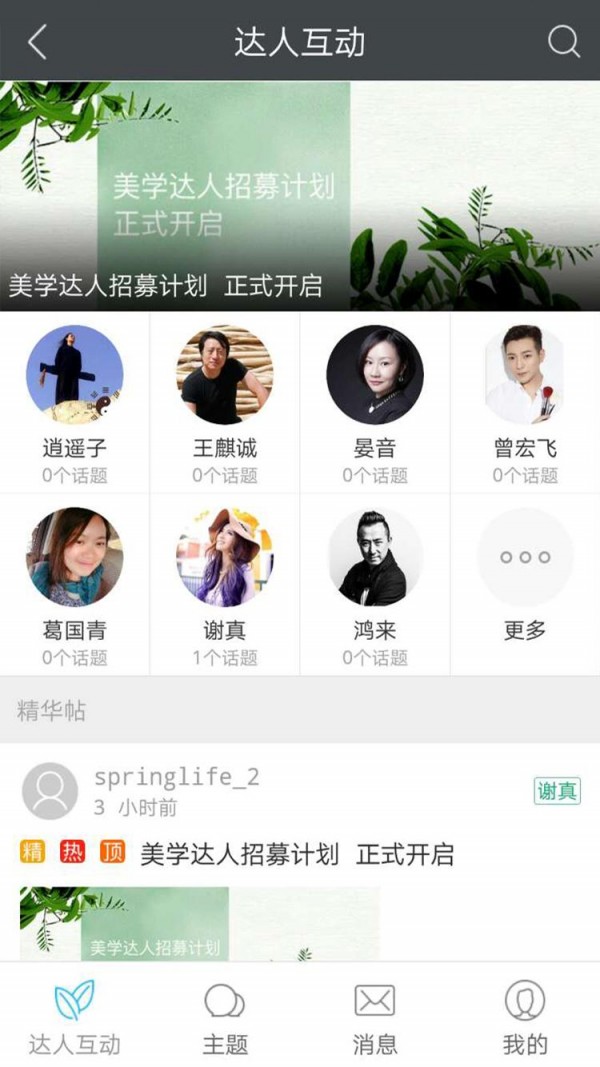Open the 美学达人招募计划 banner
The height and width of the screenshot is (1067, 600).
[300, 196]
